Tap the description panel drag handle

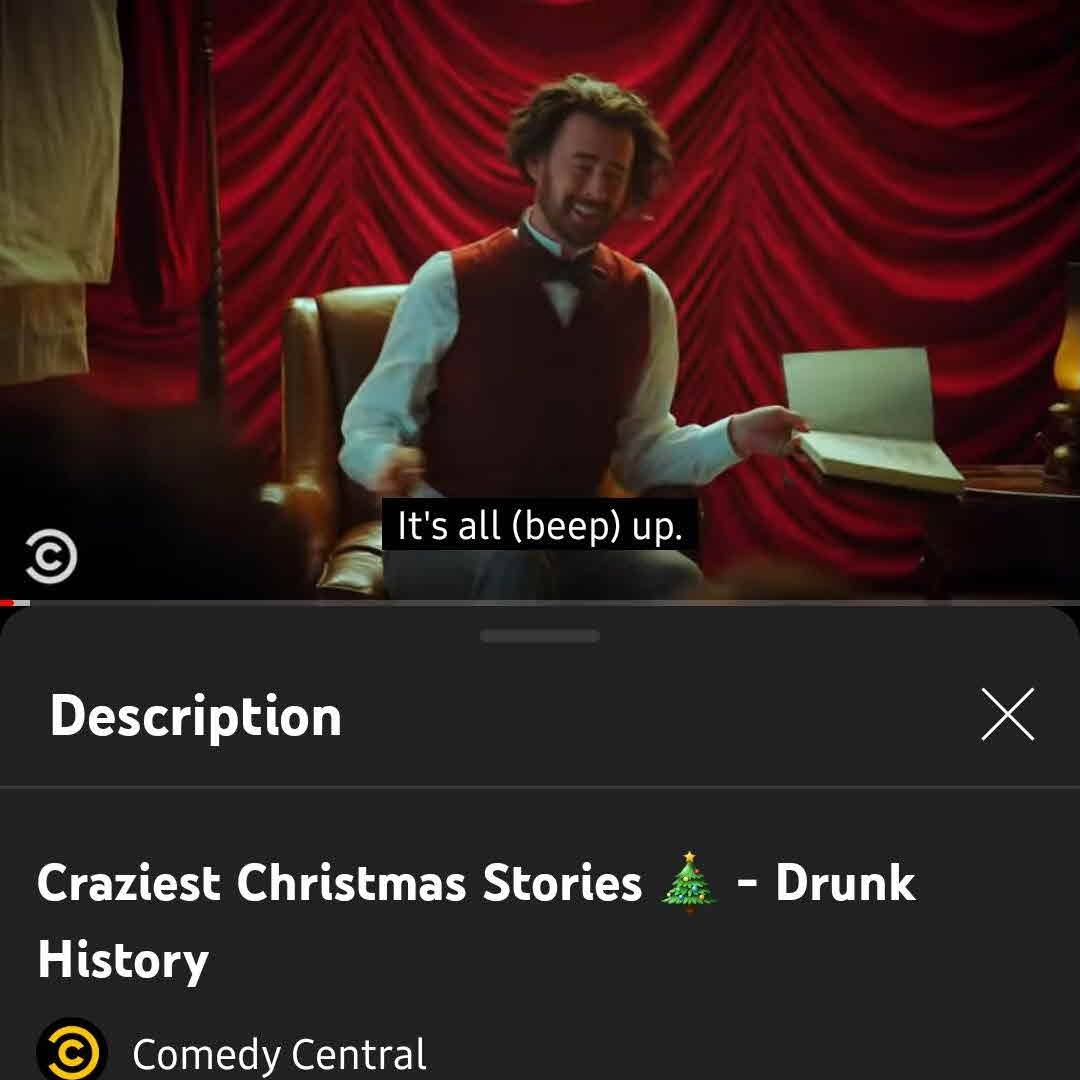pos(540,636)
